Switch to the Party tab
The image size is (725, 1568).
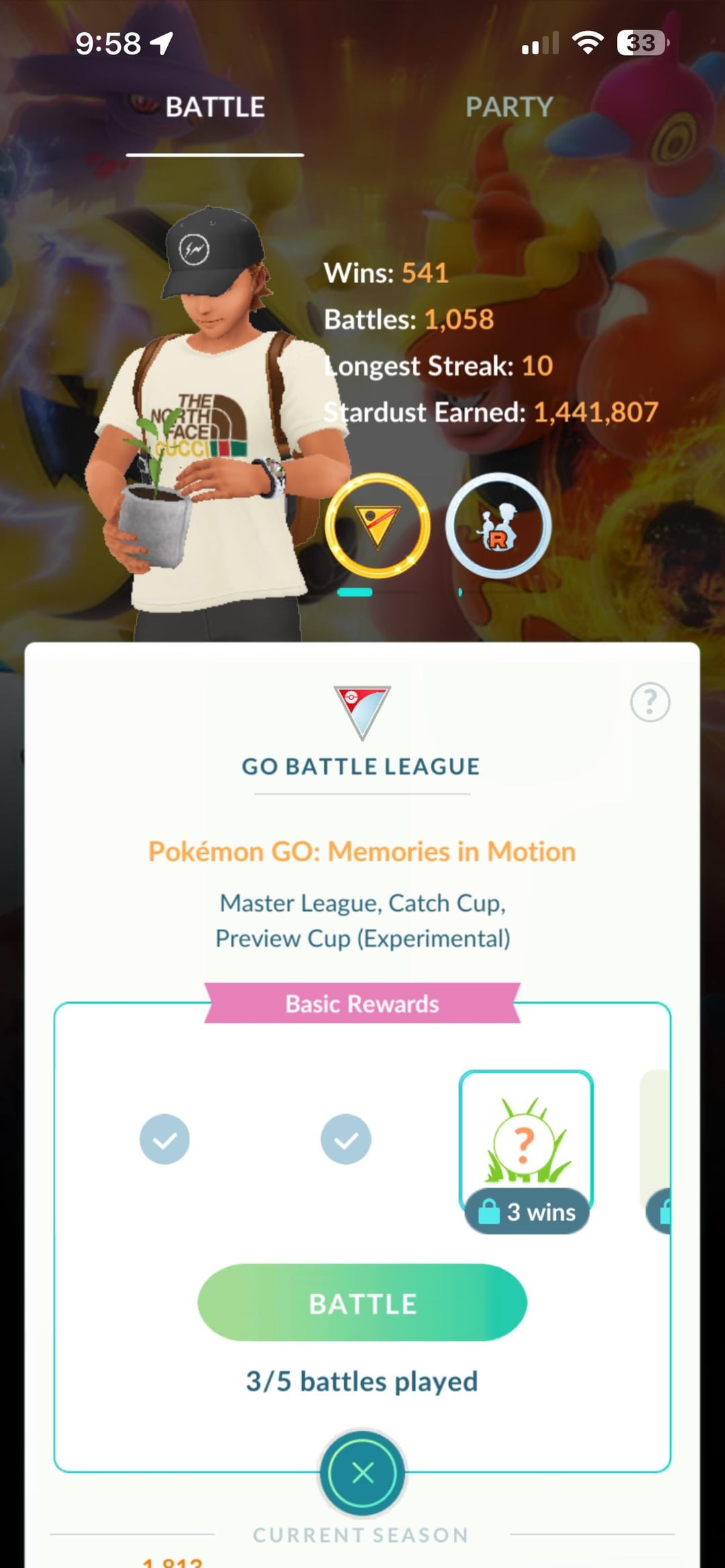click(510, 107)
